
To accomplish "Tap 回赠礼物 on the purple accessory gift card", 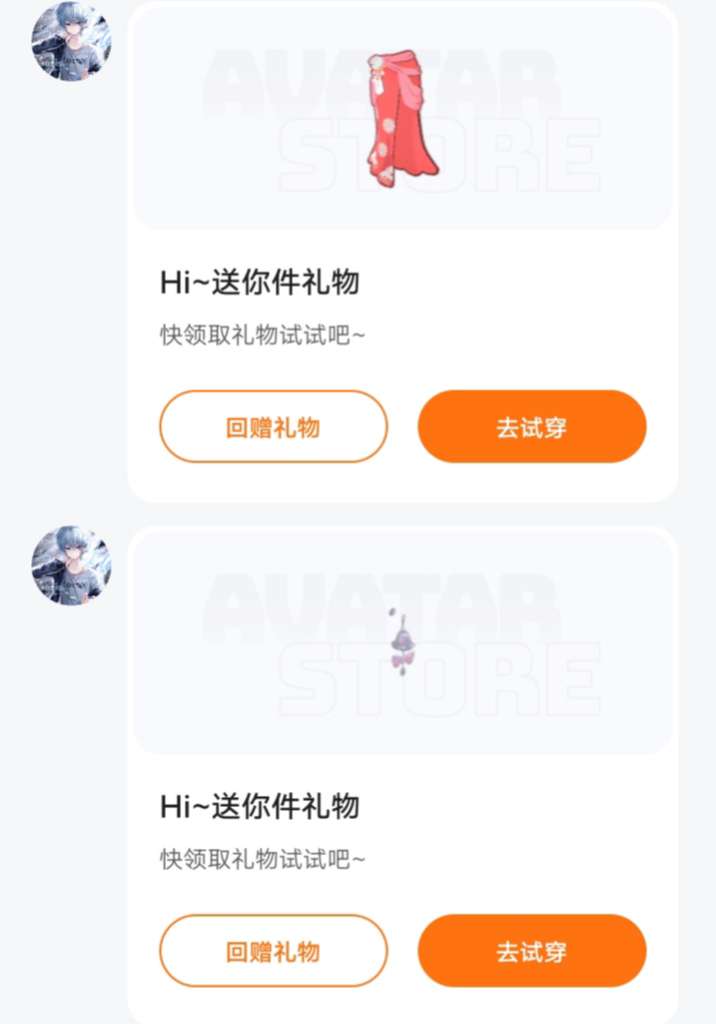I will pos(273,951).
